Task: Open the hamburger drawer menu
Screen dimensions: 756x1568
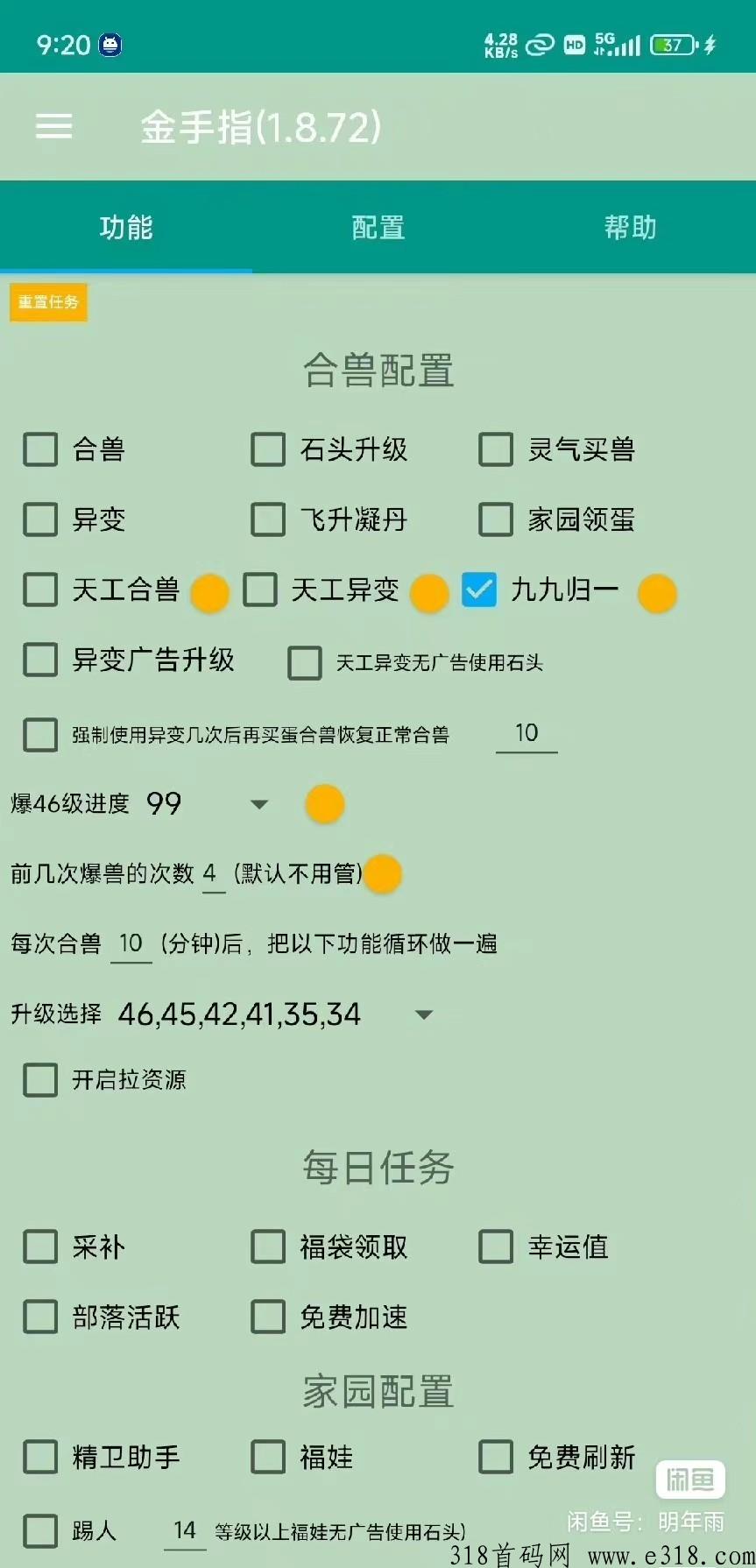Action: tap(53, 126)
